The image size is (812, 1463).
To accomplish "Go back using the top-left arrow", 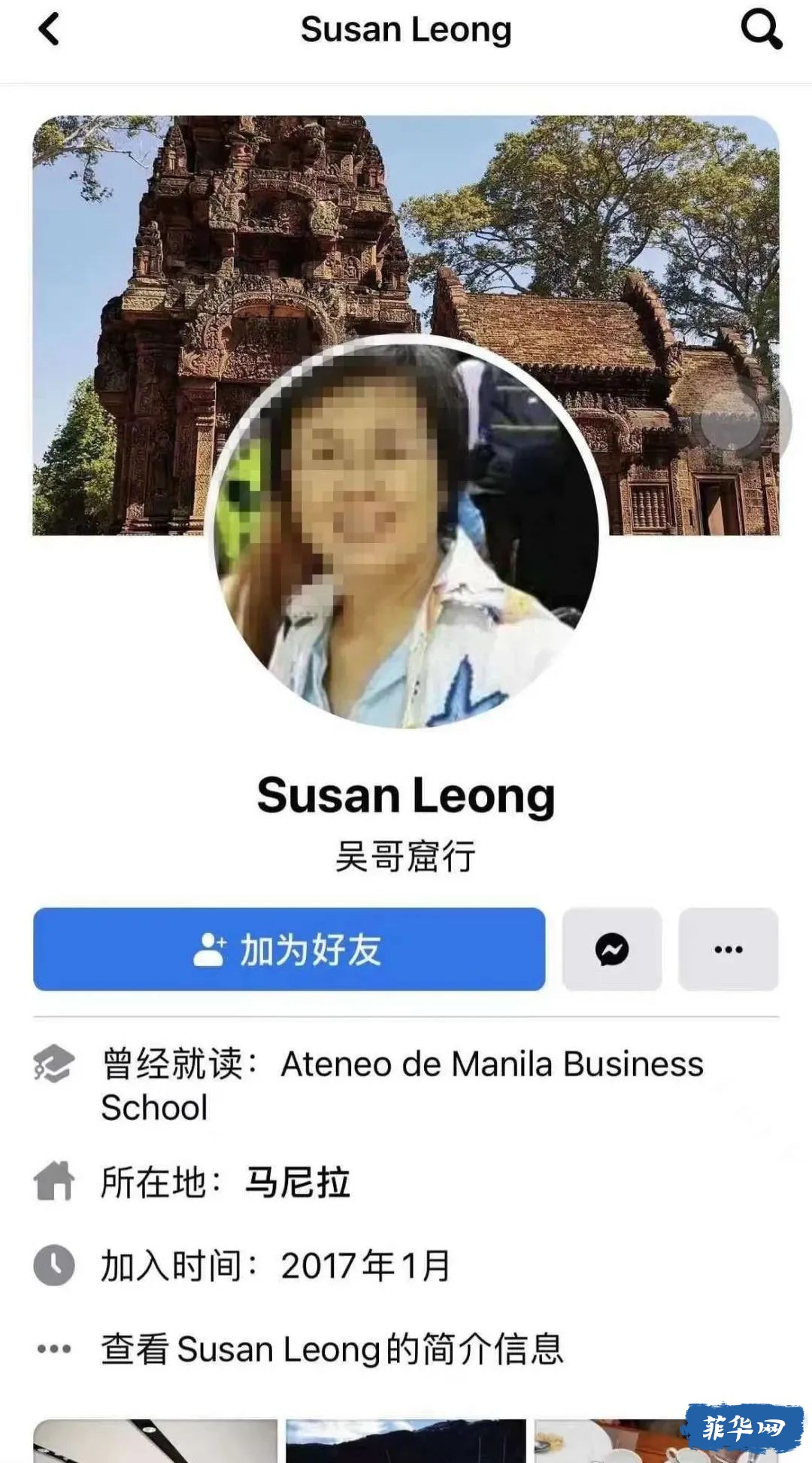I will pos(49,31).
